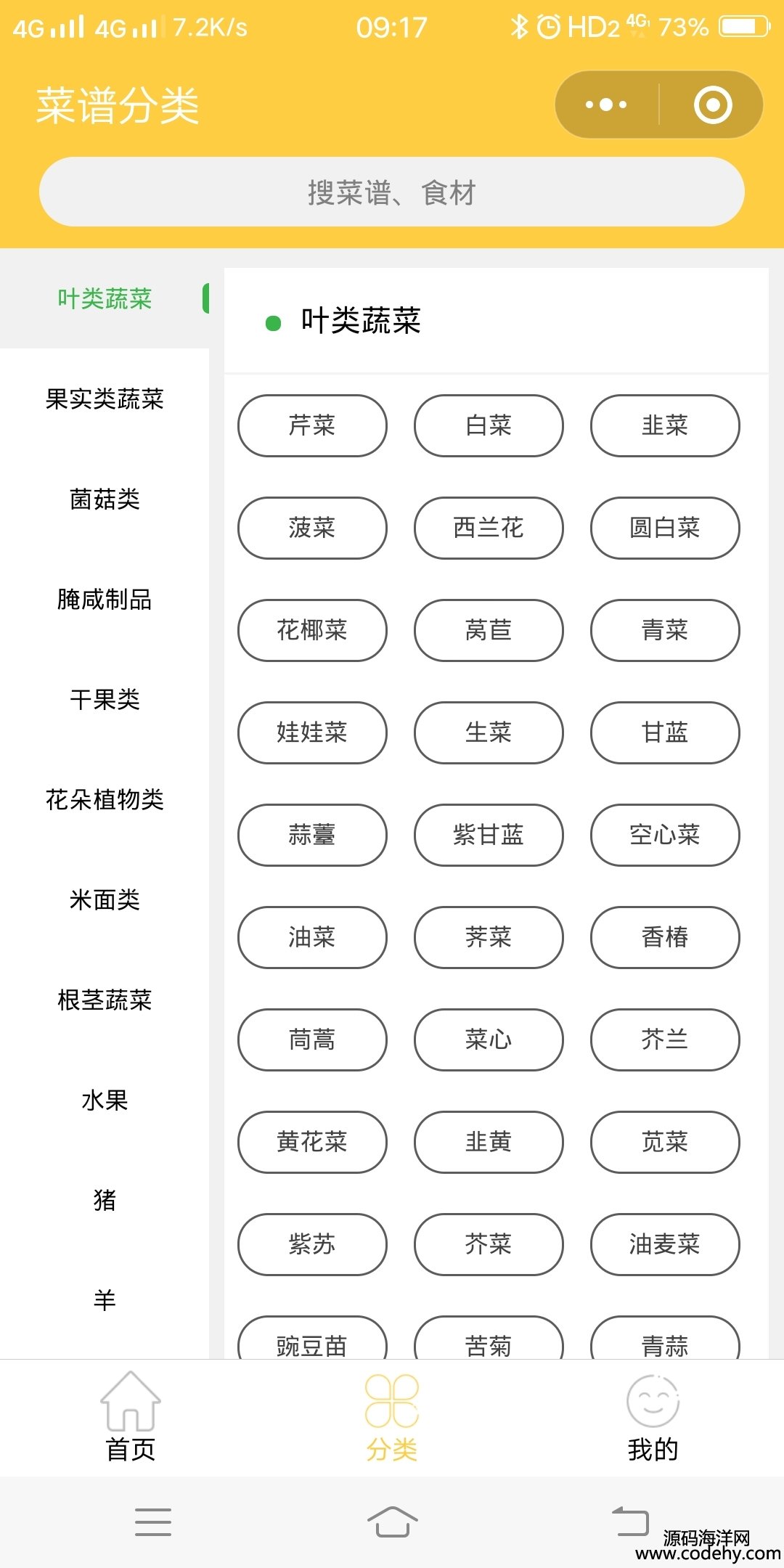Viewport: 784px width, 1568px height.
Task: Tap the 芹菜 chip
Action: (x=312, y=425)
